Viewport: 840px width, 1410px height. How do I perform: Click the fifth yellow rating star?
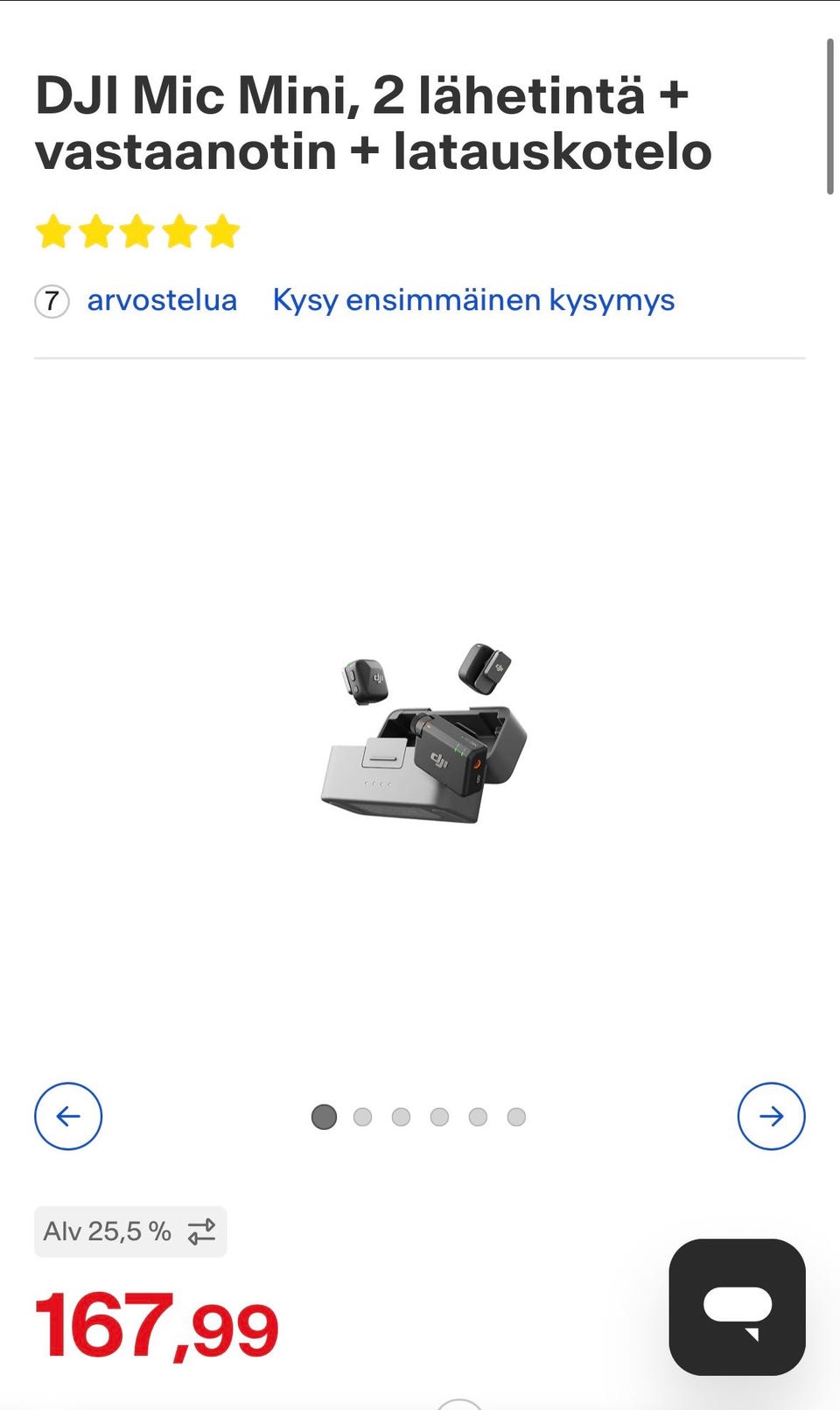tap(221, 232)
